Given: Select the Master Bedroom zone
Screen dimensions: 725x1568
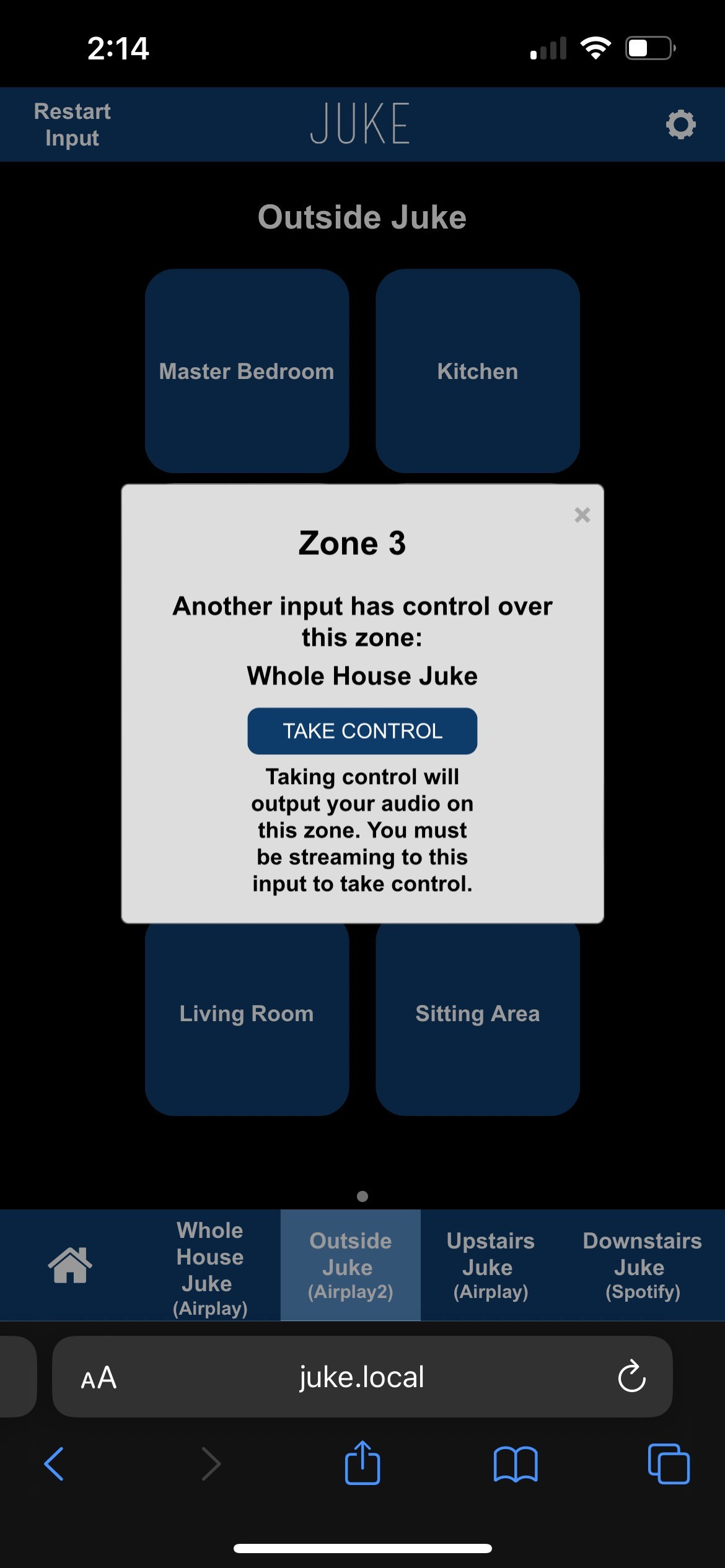Looking at the screenshot, I should click(x=247, y=371).
